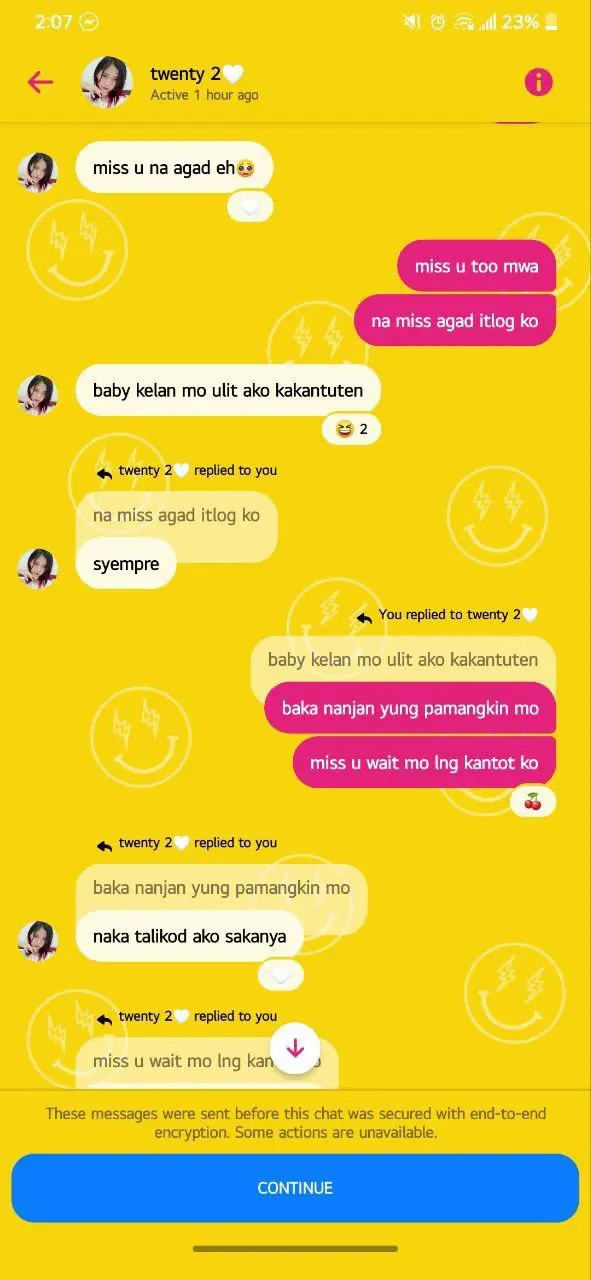Open conversation info icon
591x1280 pixels.
coord(538,82)
